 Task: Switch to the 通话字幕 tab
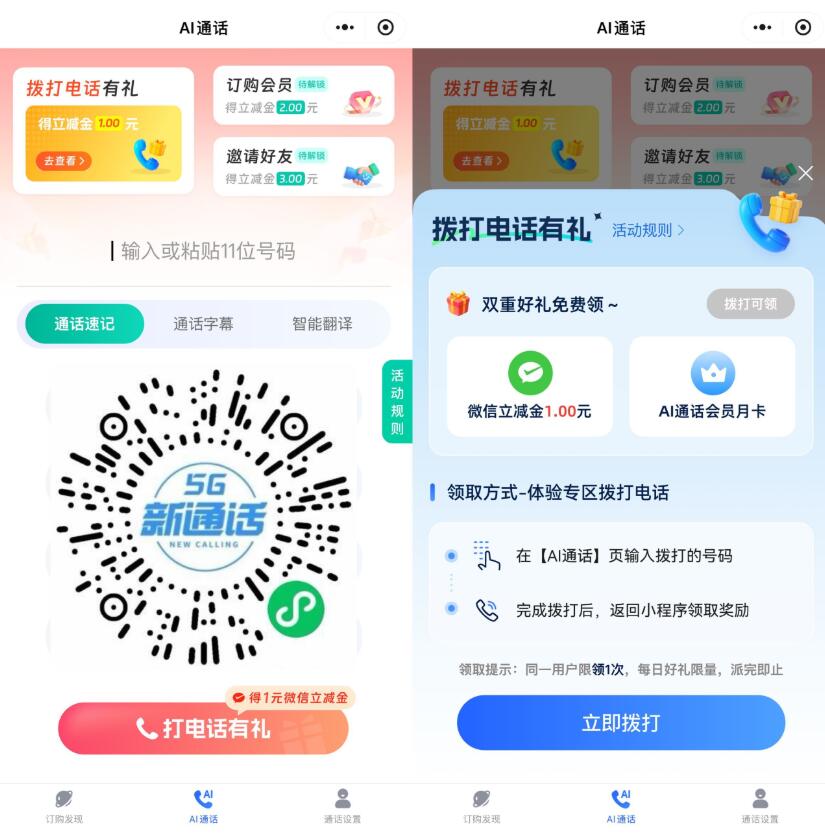[x=203, y=324]
